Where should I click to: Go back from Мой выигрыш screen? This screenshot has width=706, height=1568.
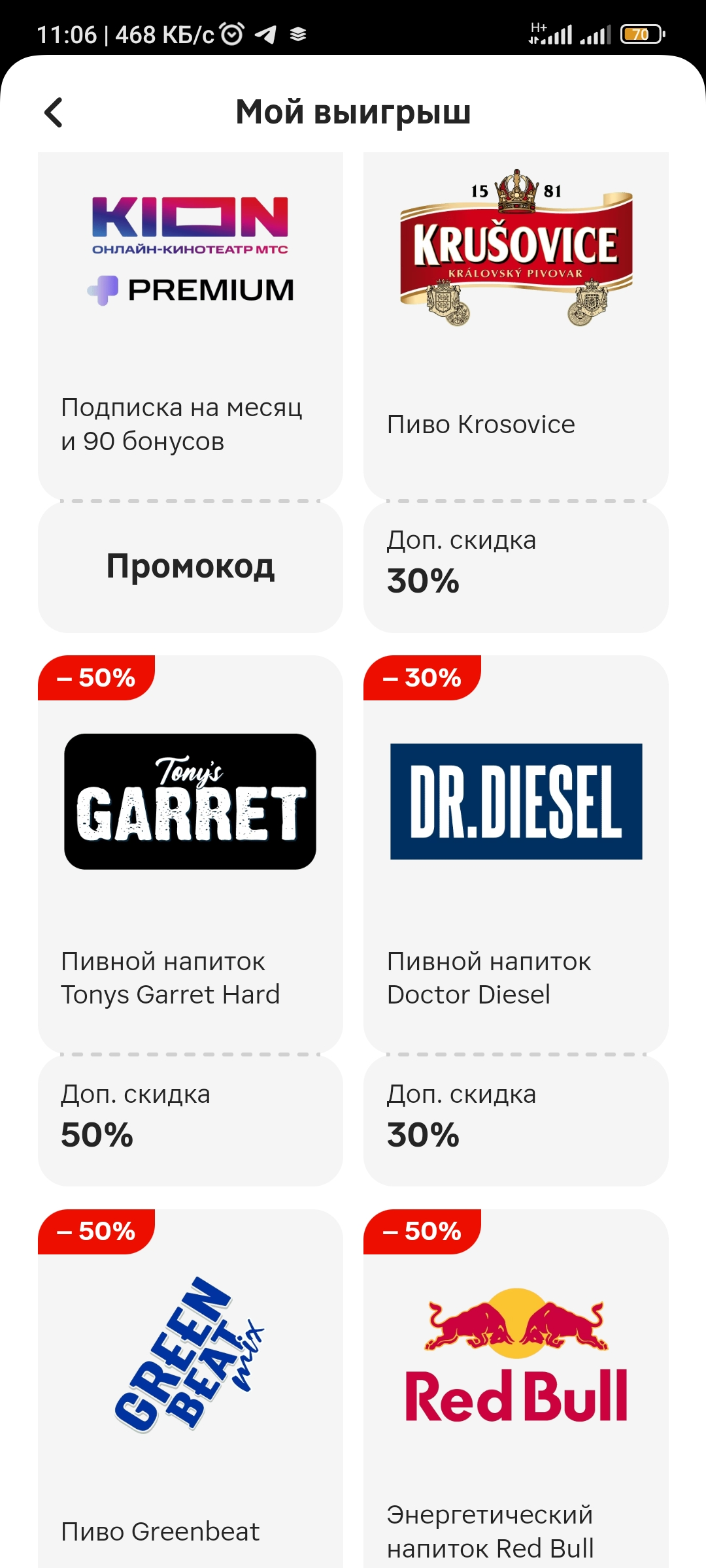tap(54, 112)
